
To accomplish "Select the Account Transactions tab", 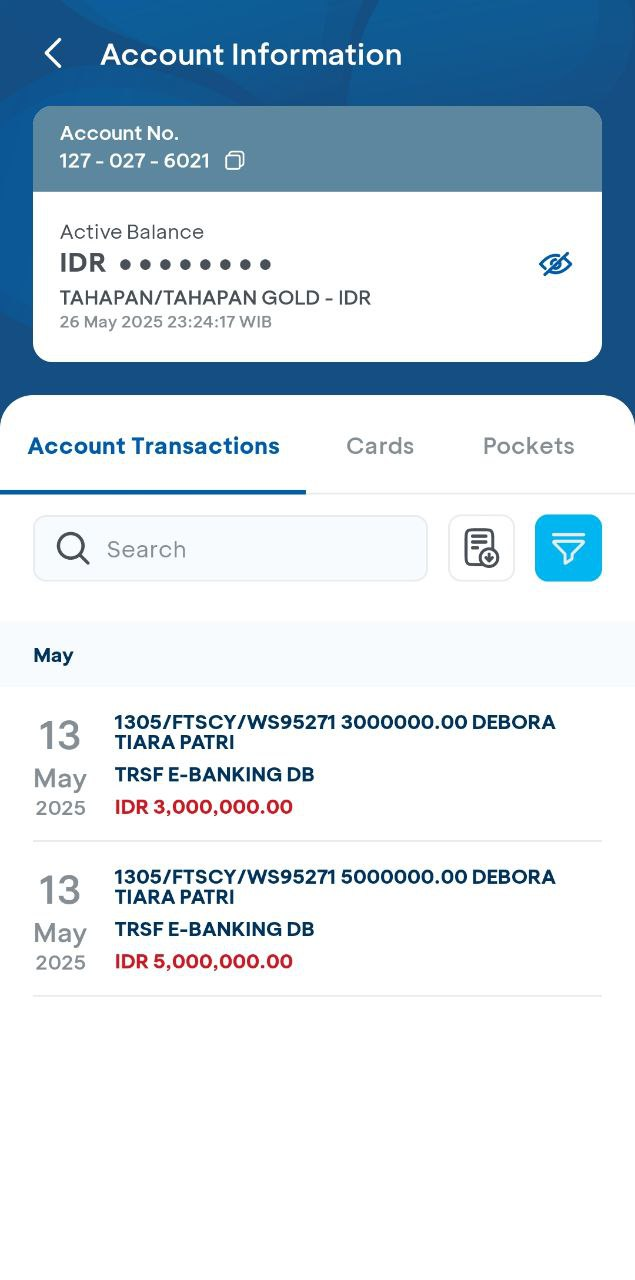I will [154, 446].
